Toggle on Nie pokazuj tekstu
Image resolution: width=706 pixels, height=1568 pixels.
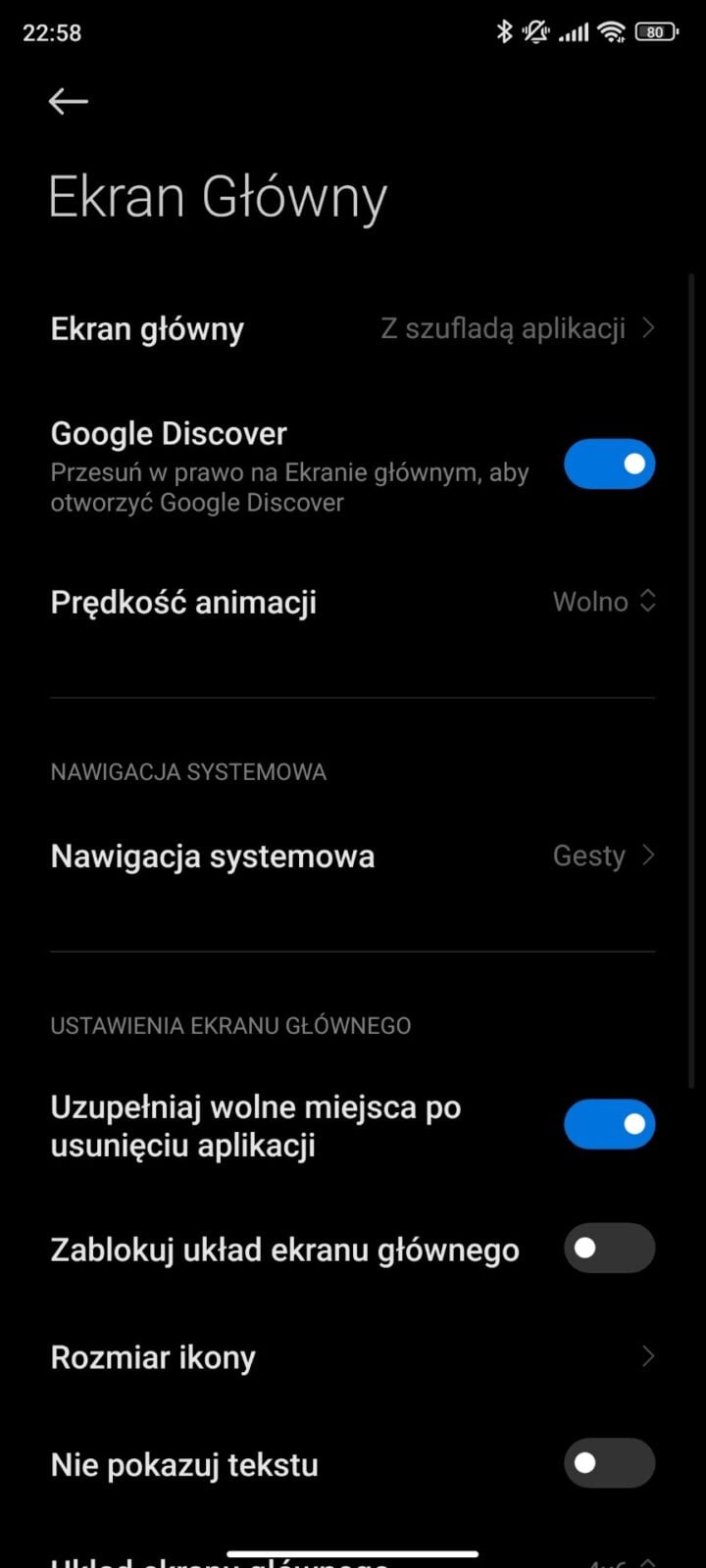pyautogui.click(x=609, y=1463)
